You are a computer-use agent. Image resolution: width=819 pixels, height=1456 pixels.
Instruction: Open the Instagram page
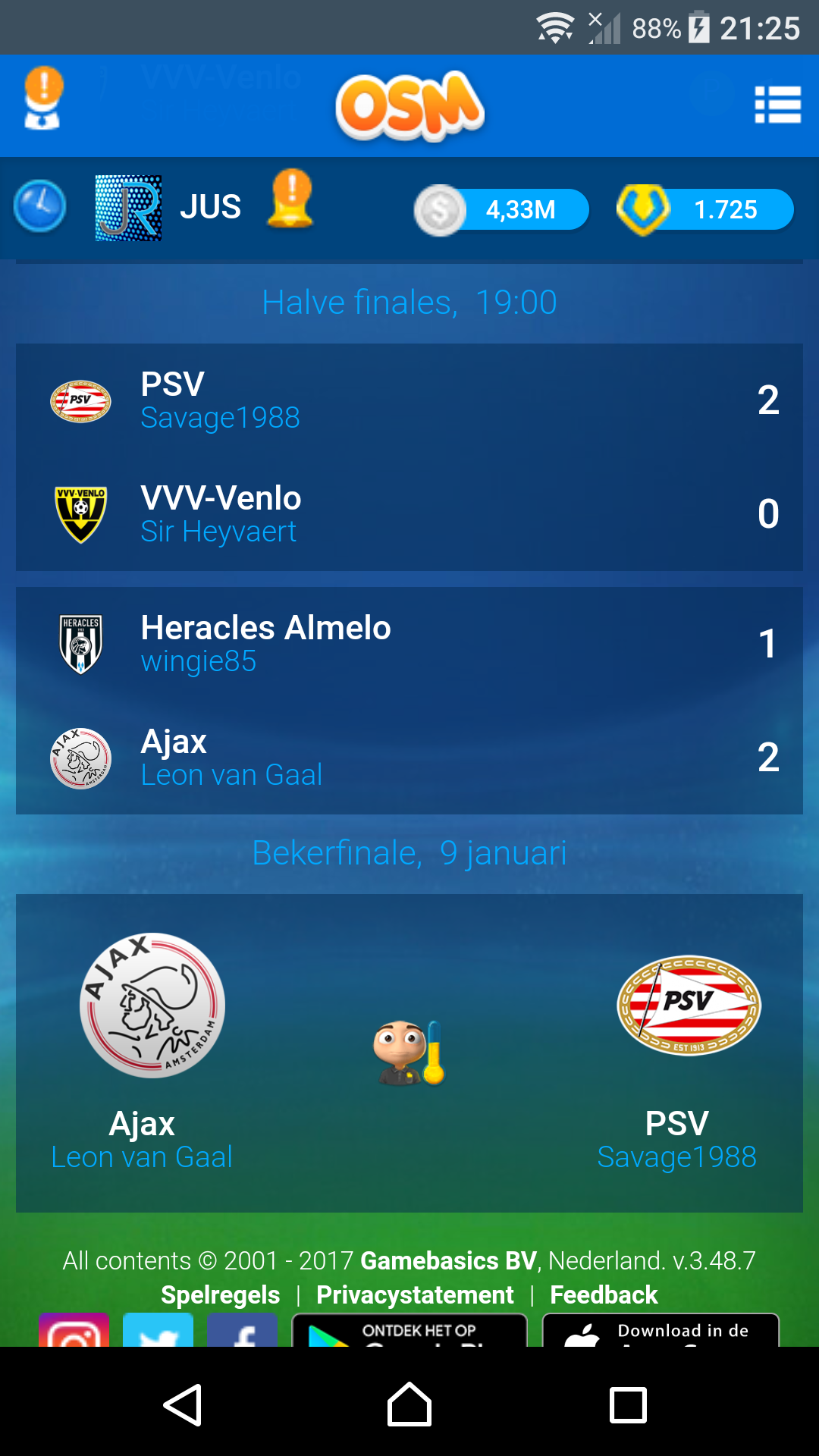click(x=74, y=1331)
